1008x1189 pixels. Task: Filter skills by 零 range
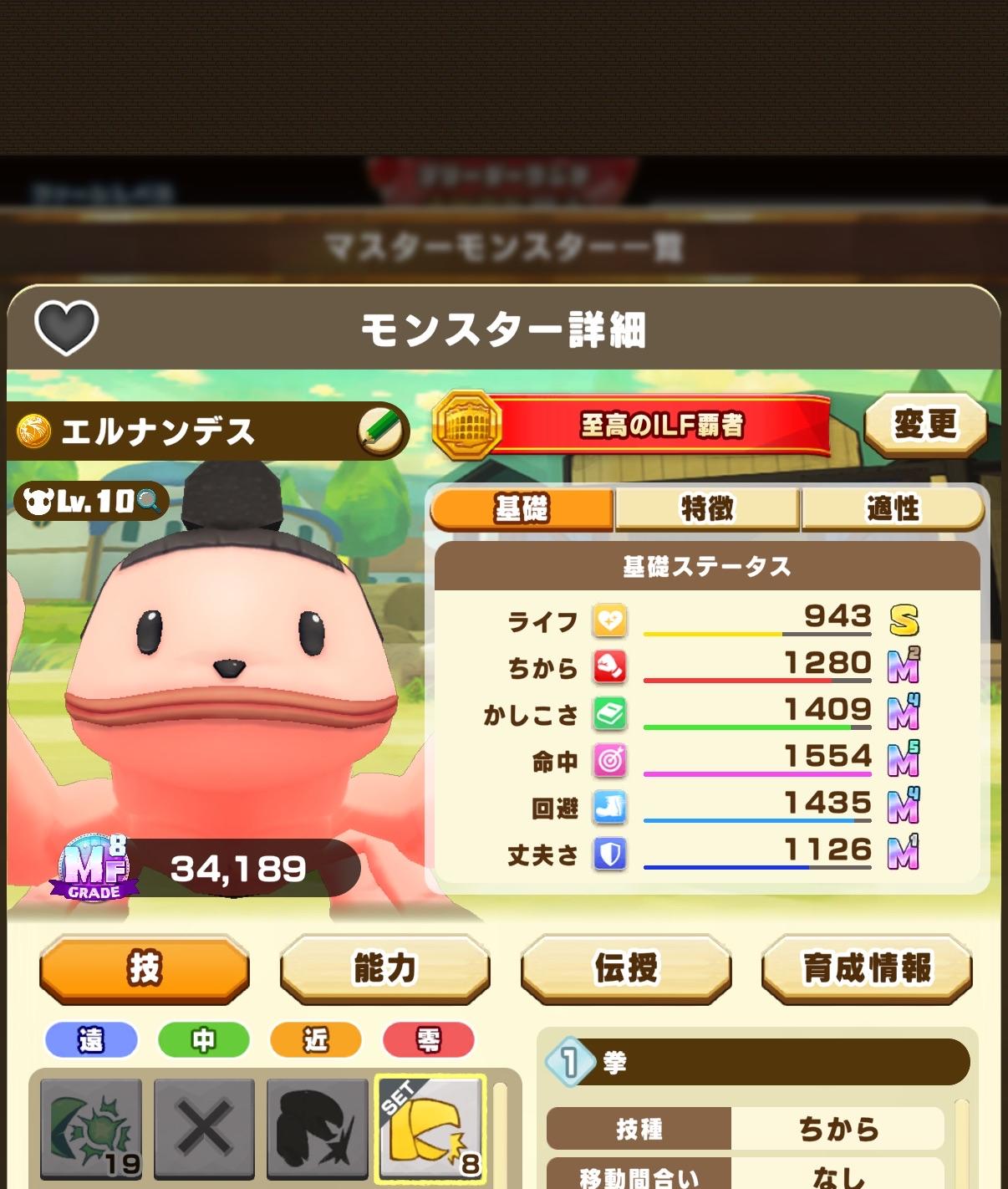point(428,1040)
